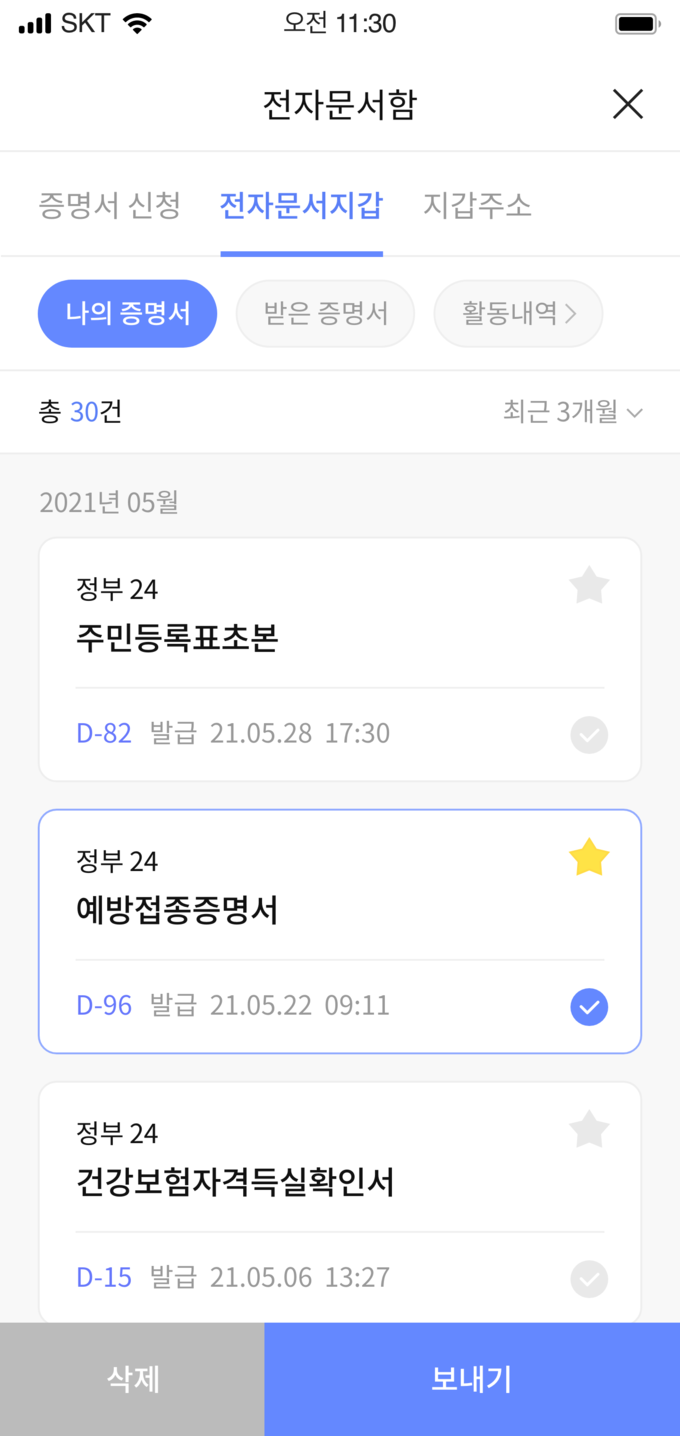Image resolution: width=680 pixels, height=1436 pixels.
Task: Switch to the 지갑주소 tab
Action: [477, 206]
